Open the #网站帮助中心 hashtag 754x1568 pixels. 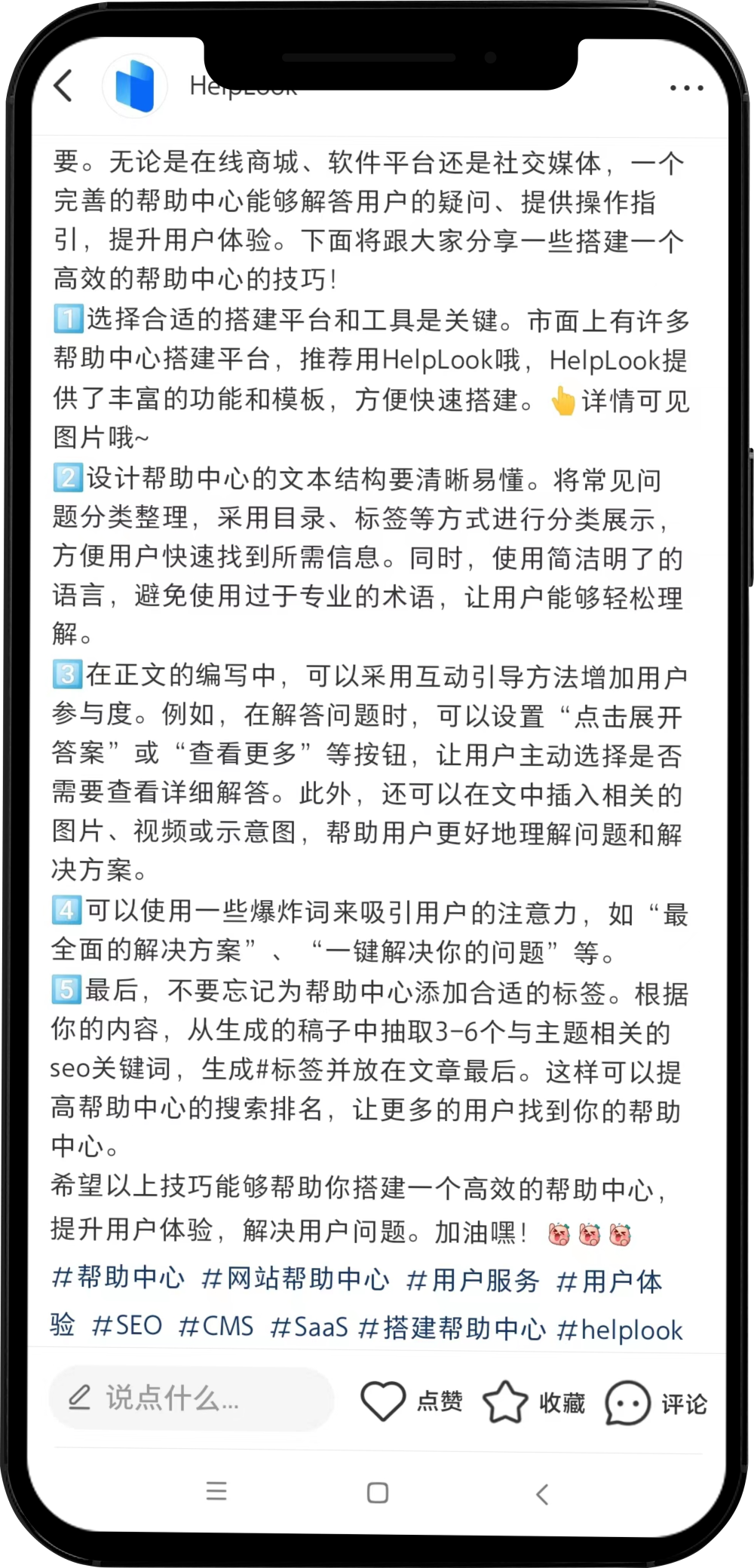coord(295,1279)
